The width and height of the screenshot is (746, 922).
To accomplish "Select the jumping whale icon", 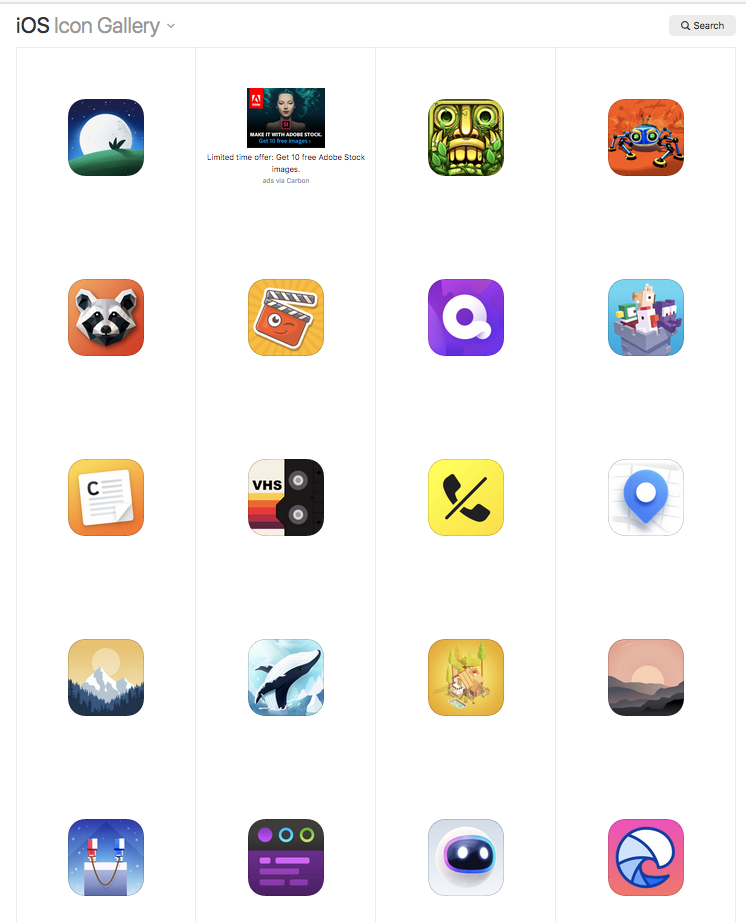I will click(286, 677).
